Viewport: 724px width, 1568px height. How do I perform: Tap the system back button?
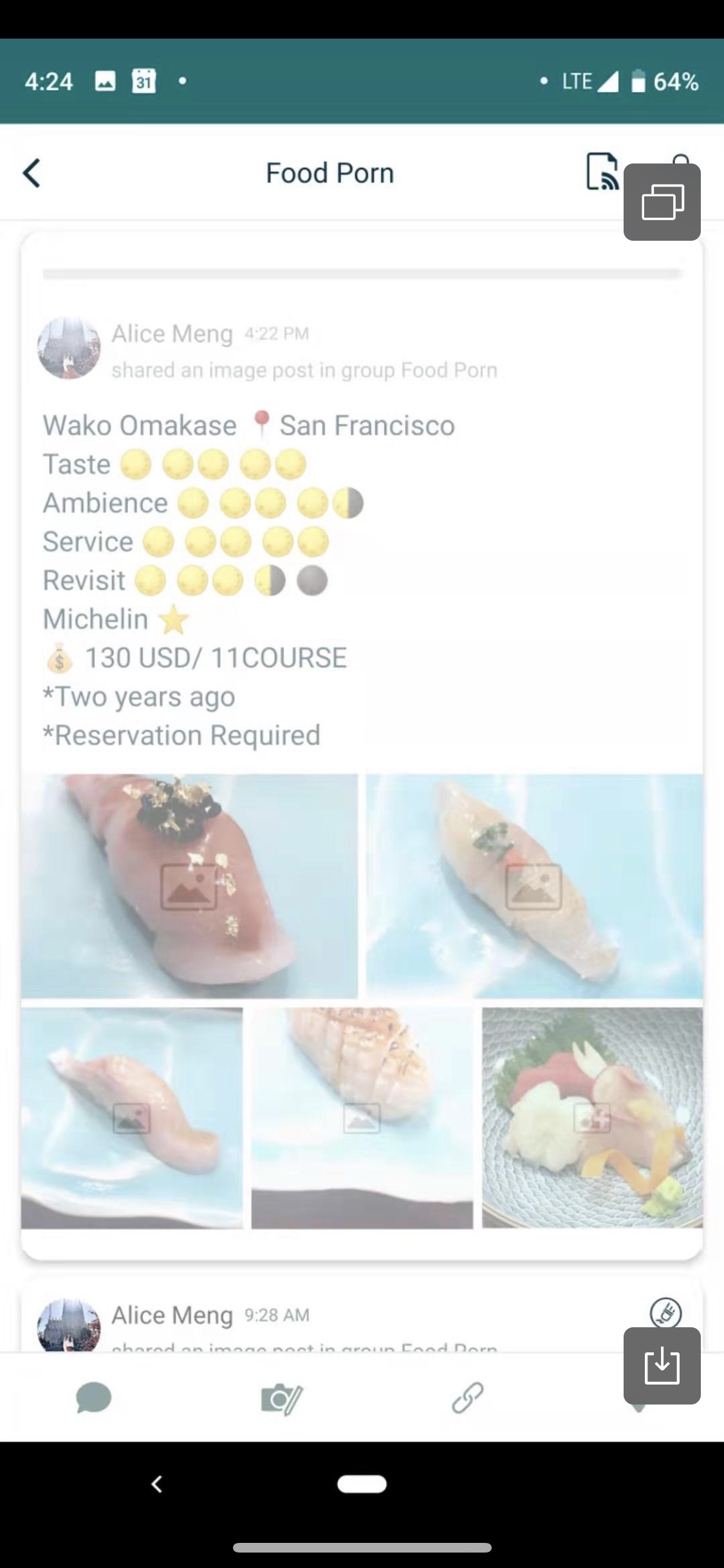tap(156, 1484)
